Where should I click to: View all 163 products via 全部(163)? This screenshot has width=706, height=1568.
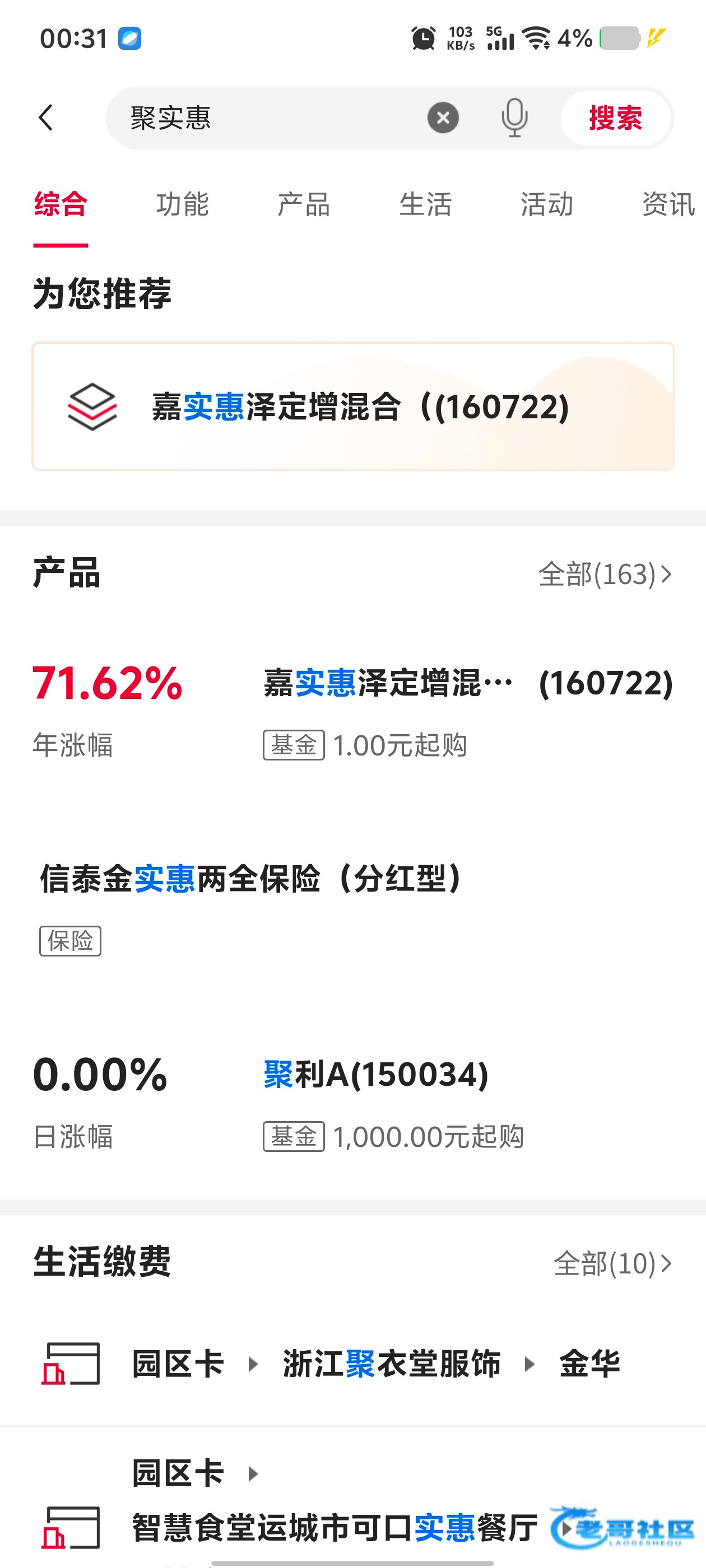coord(605,574)
